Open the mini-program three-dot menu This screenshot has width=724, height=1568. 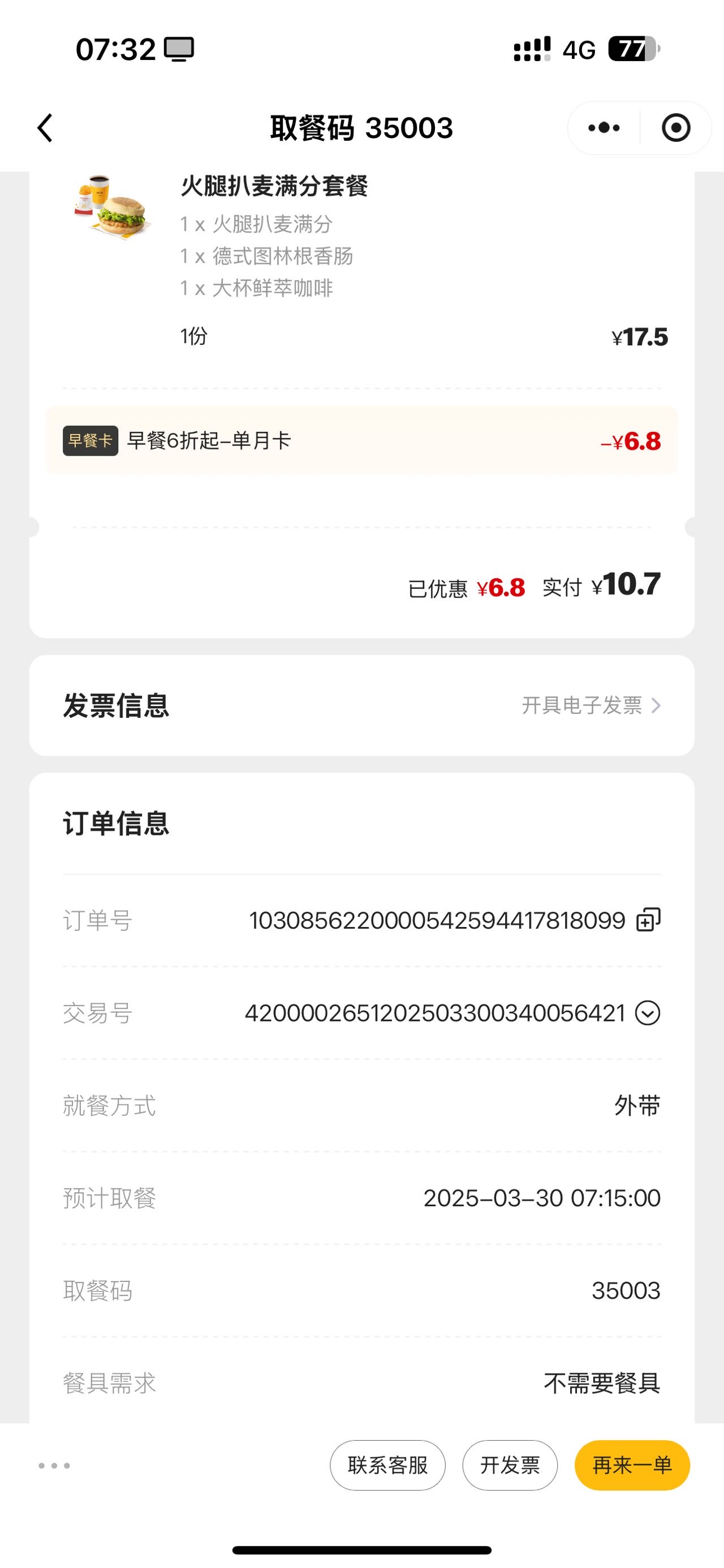[604, 128]
